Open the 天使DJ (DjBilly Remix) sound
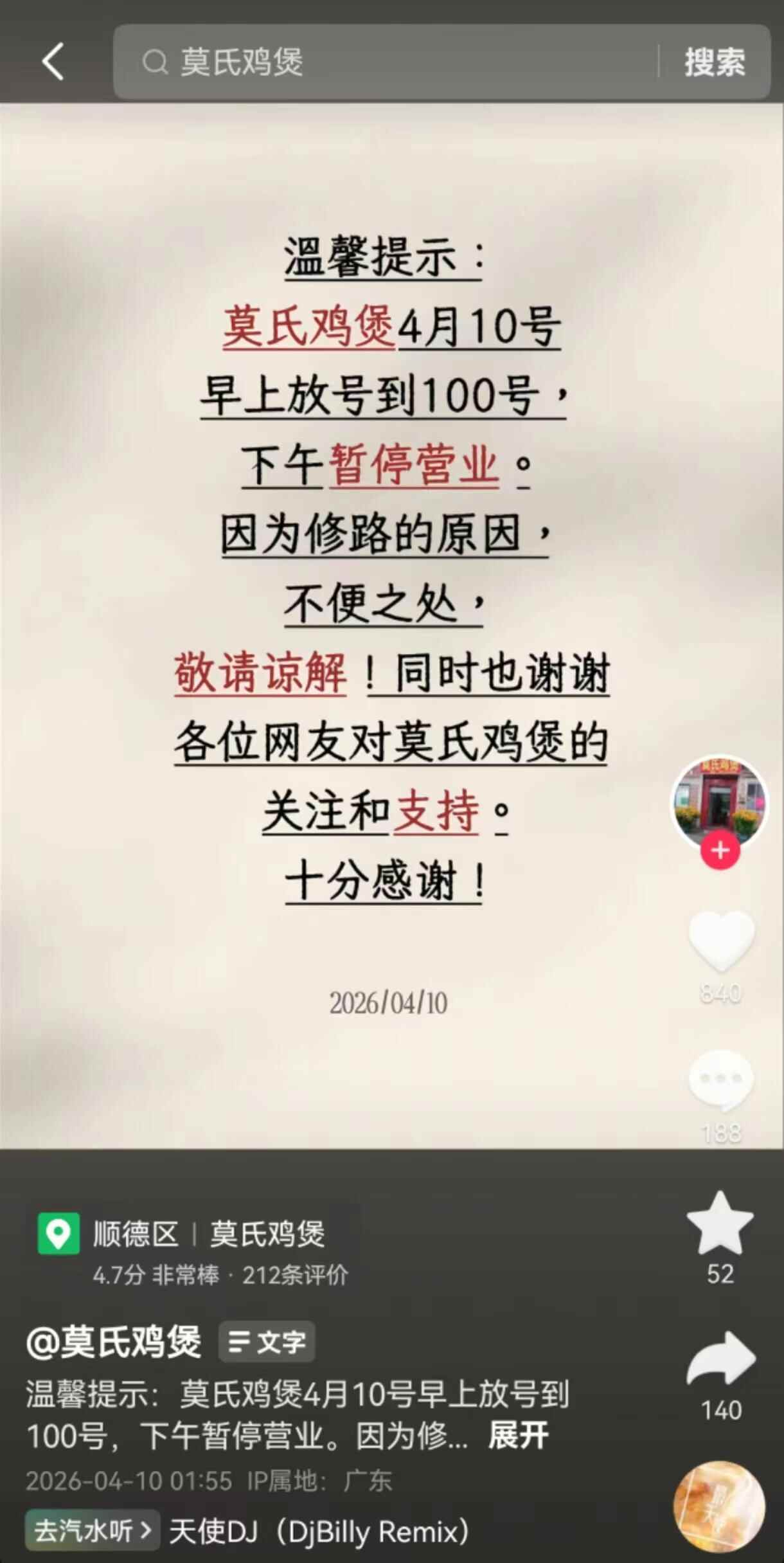This screenshot has height=1563, width=784. 318,1531
